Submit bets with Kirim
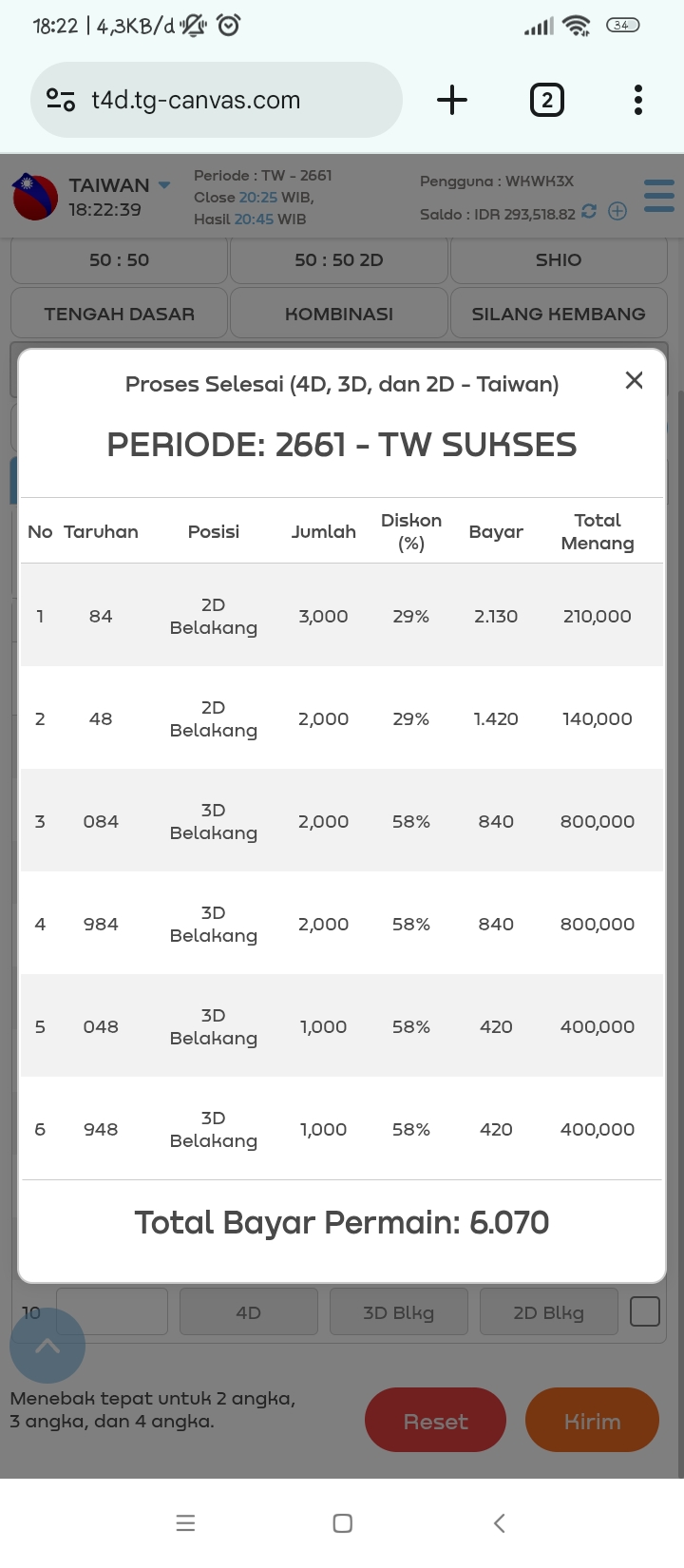This screenshot has height=1568, width=684. point(592,1421)
